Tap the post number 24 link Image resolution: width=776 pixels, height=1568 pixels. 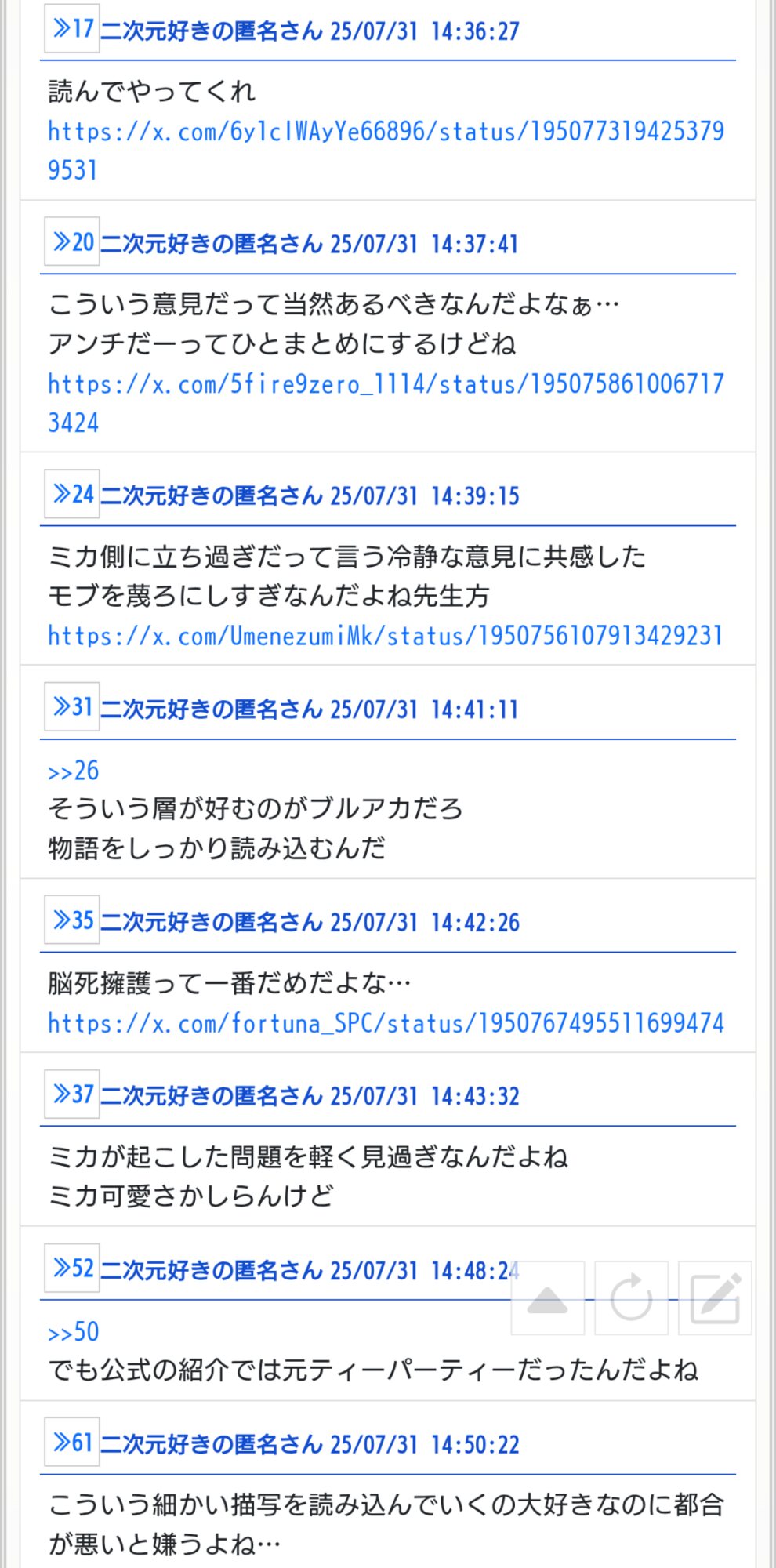click(72, 494)
